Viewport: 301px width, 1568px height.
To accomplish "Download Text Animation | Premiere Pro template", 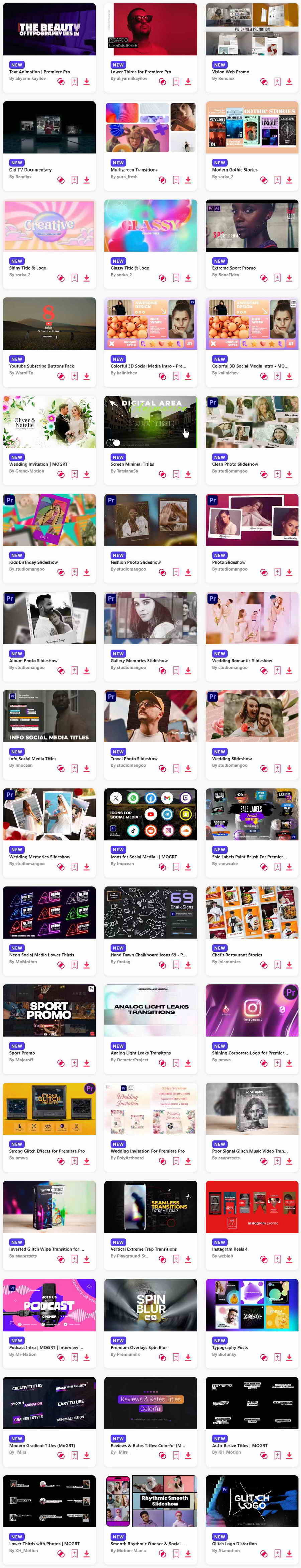I will pyautogui.click(x=86, y=81).
